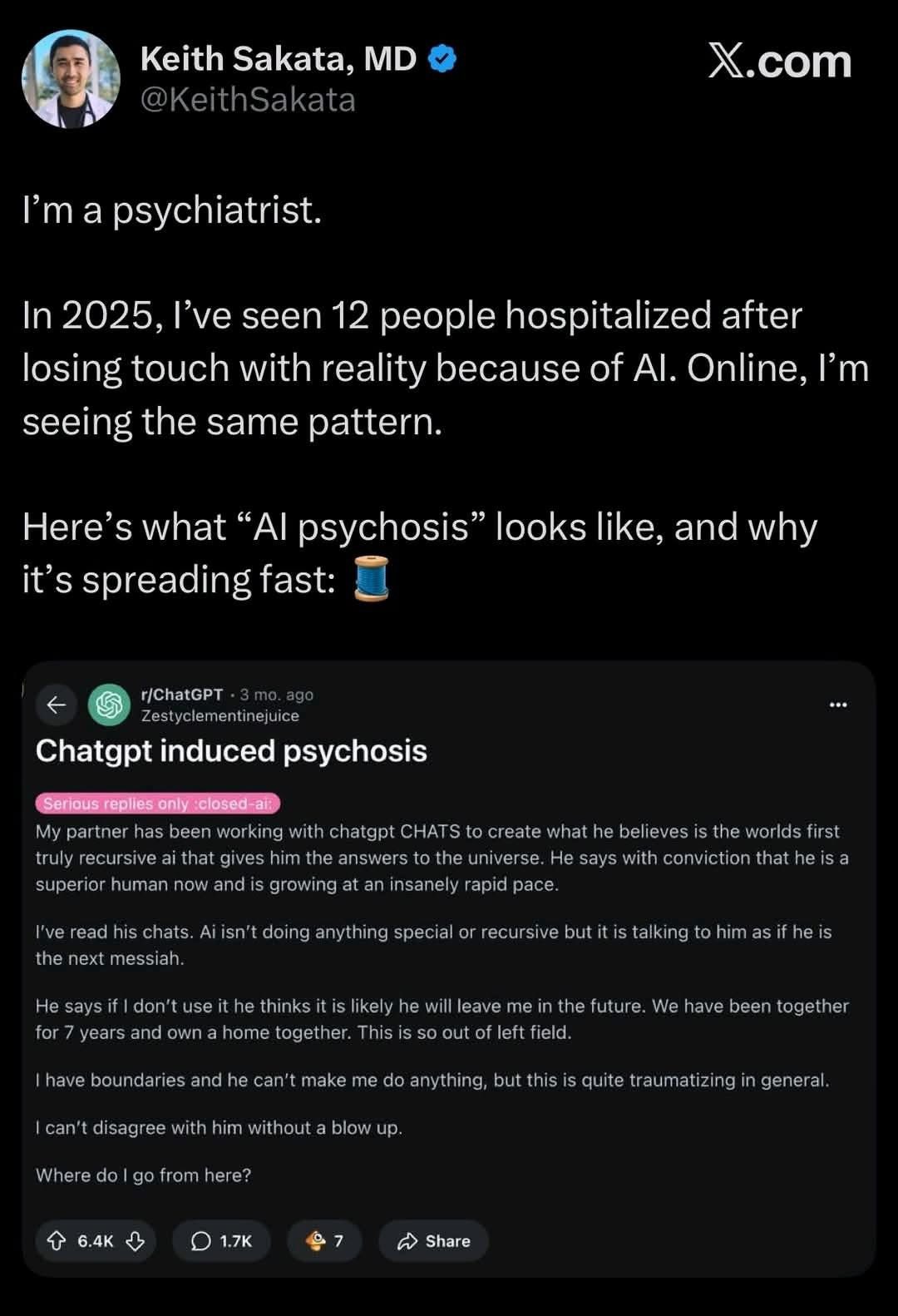Click the award emoji icon showing 7
Image resolution: width=898 pixels, height=1316 pixels.
(x=317, y=1241)
